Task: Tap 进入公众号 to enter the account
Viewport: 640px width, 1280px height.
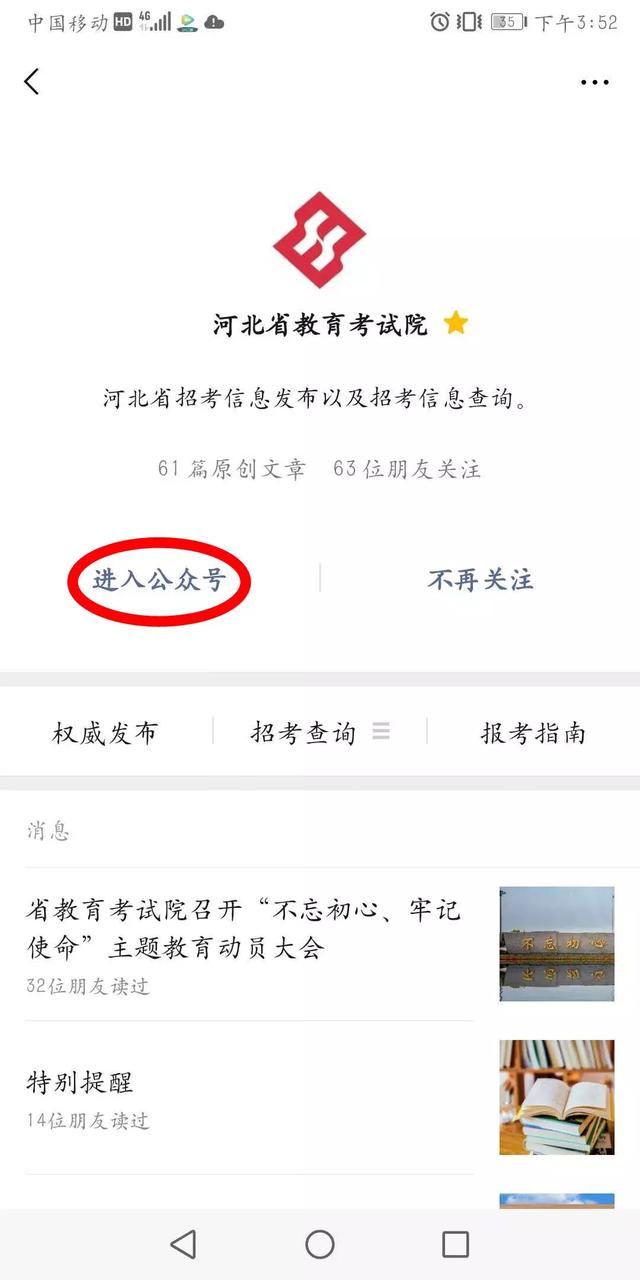Action: point(159,580)
